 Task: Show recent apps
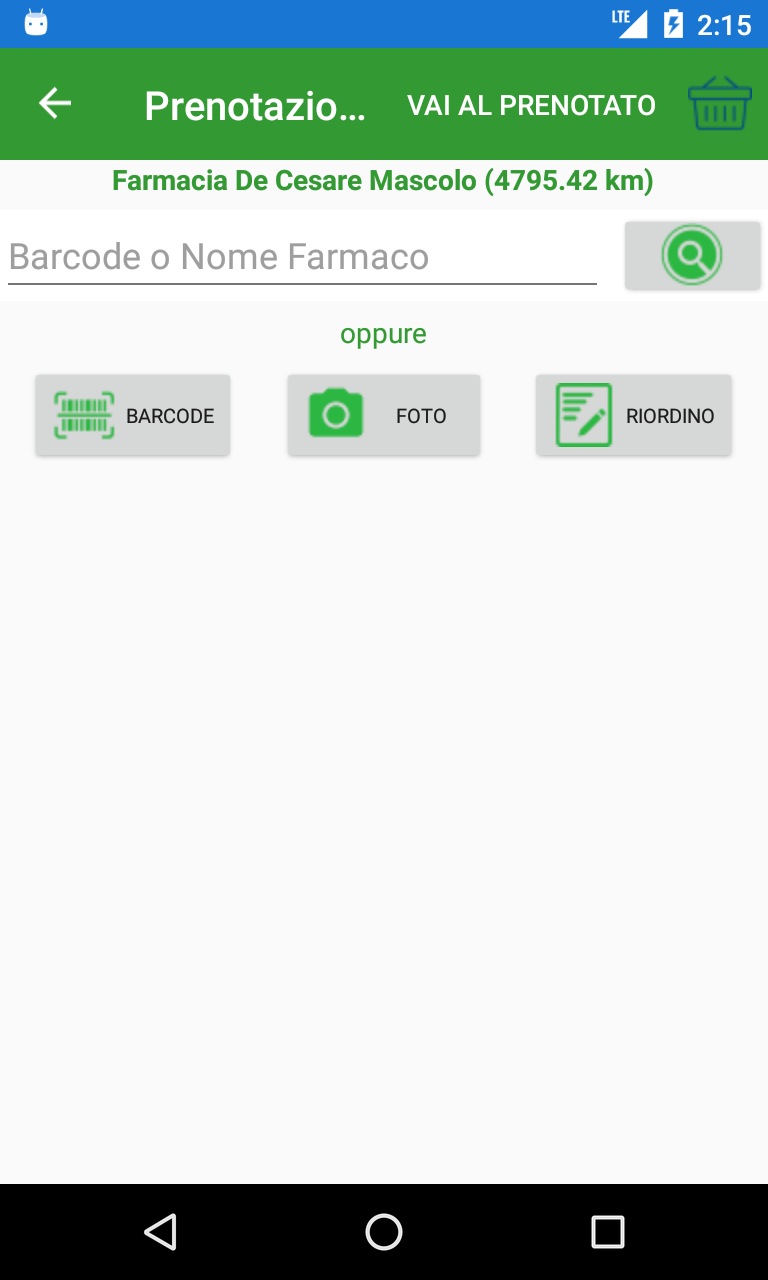[x=607, y=1232]
